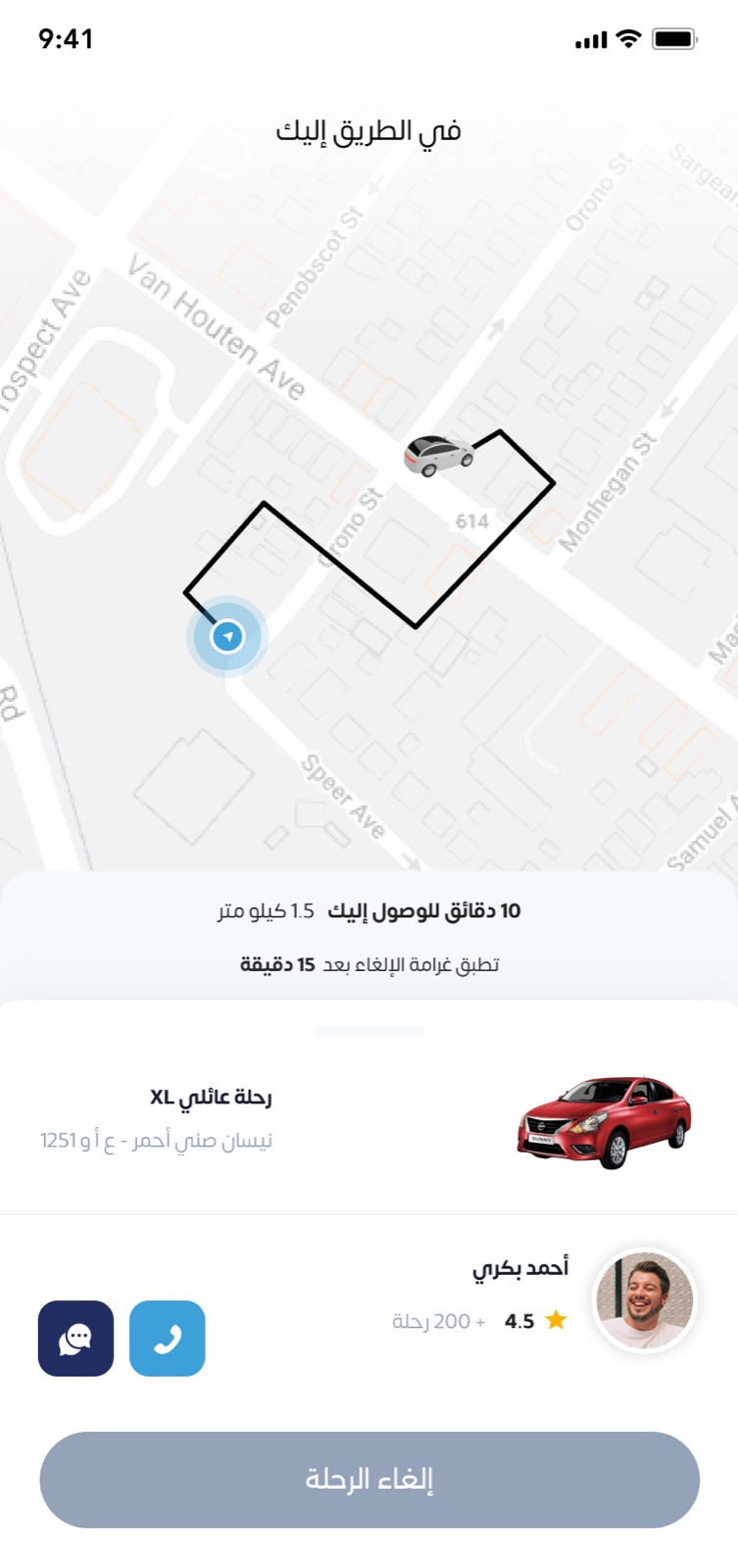The width and height of the screenshot is (738, 1568).
Task: Select the driver's car icon on the map
Action: tap(436, 454)
